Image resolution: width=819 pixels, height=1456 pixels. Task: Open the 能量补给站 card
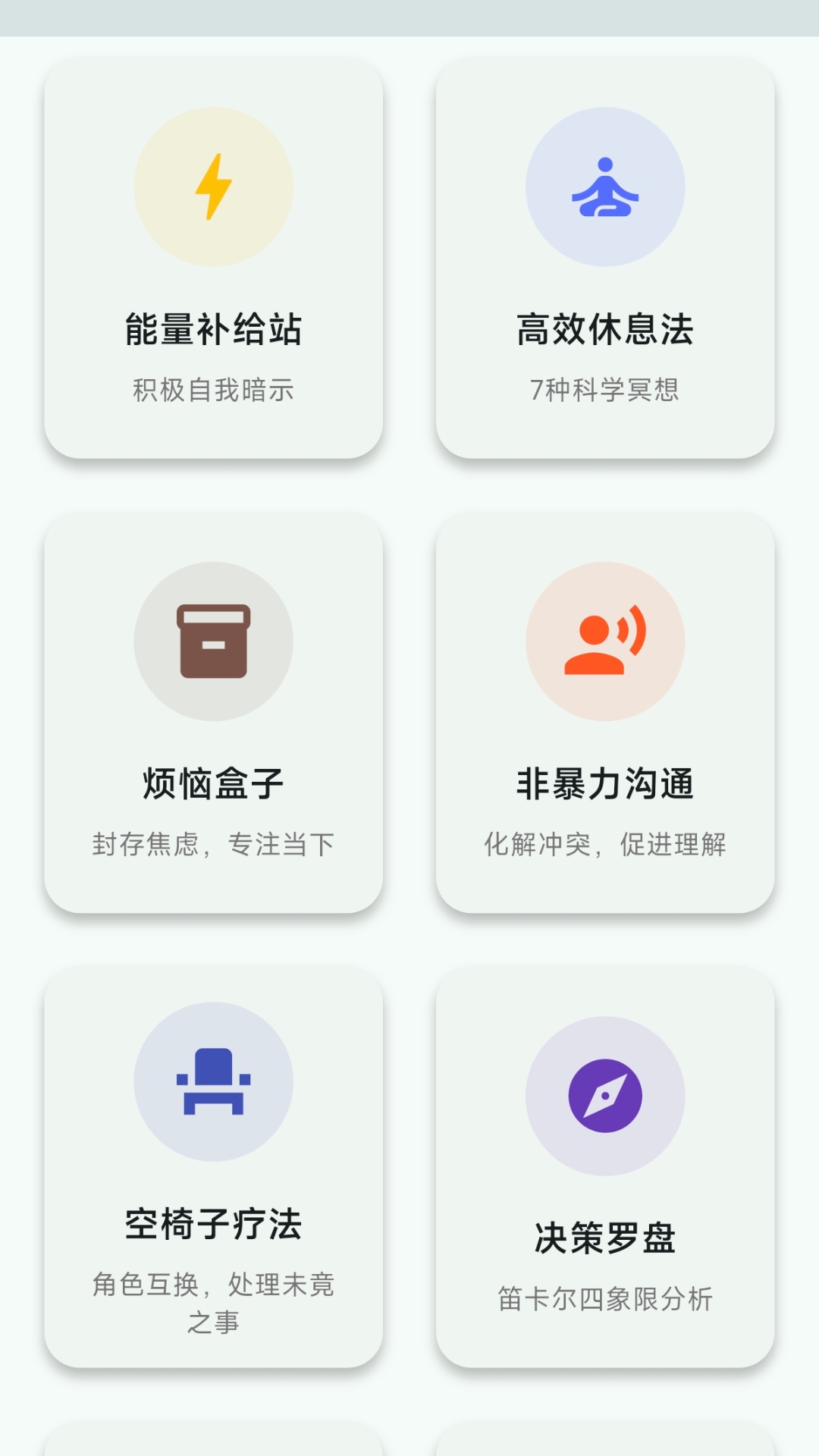click(213, 259)
